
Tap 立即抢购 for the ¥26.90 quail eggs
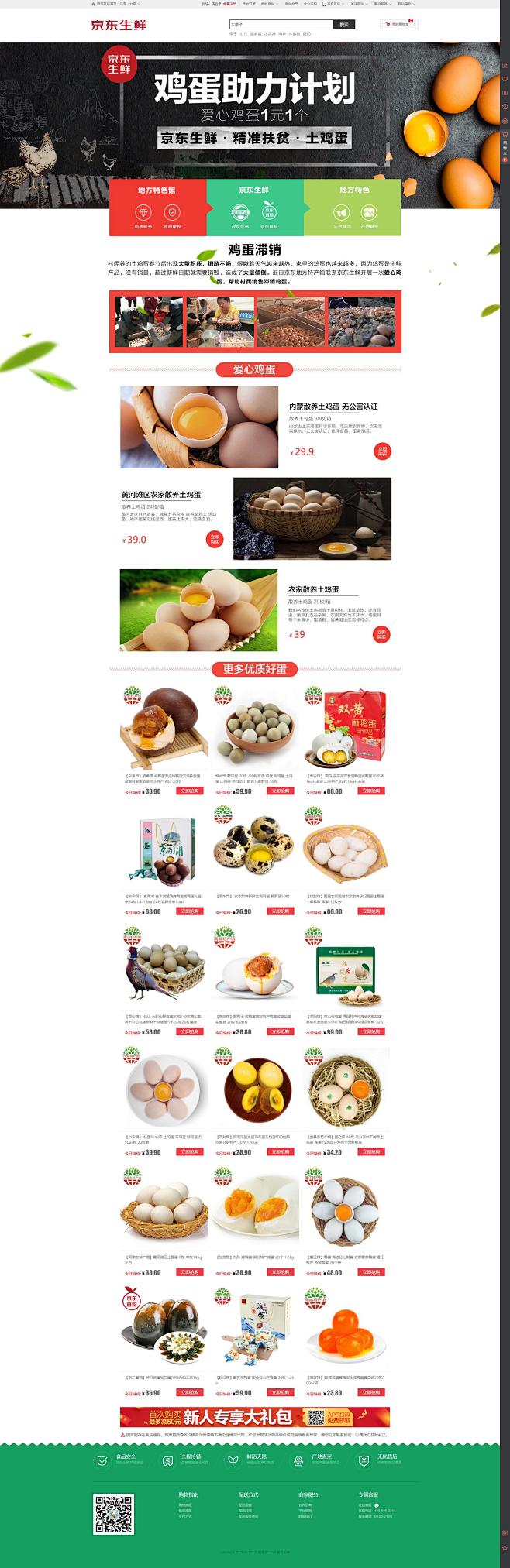pyautogui.click(x=281, y=911)
